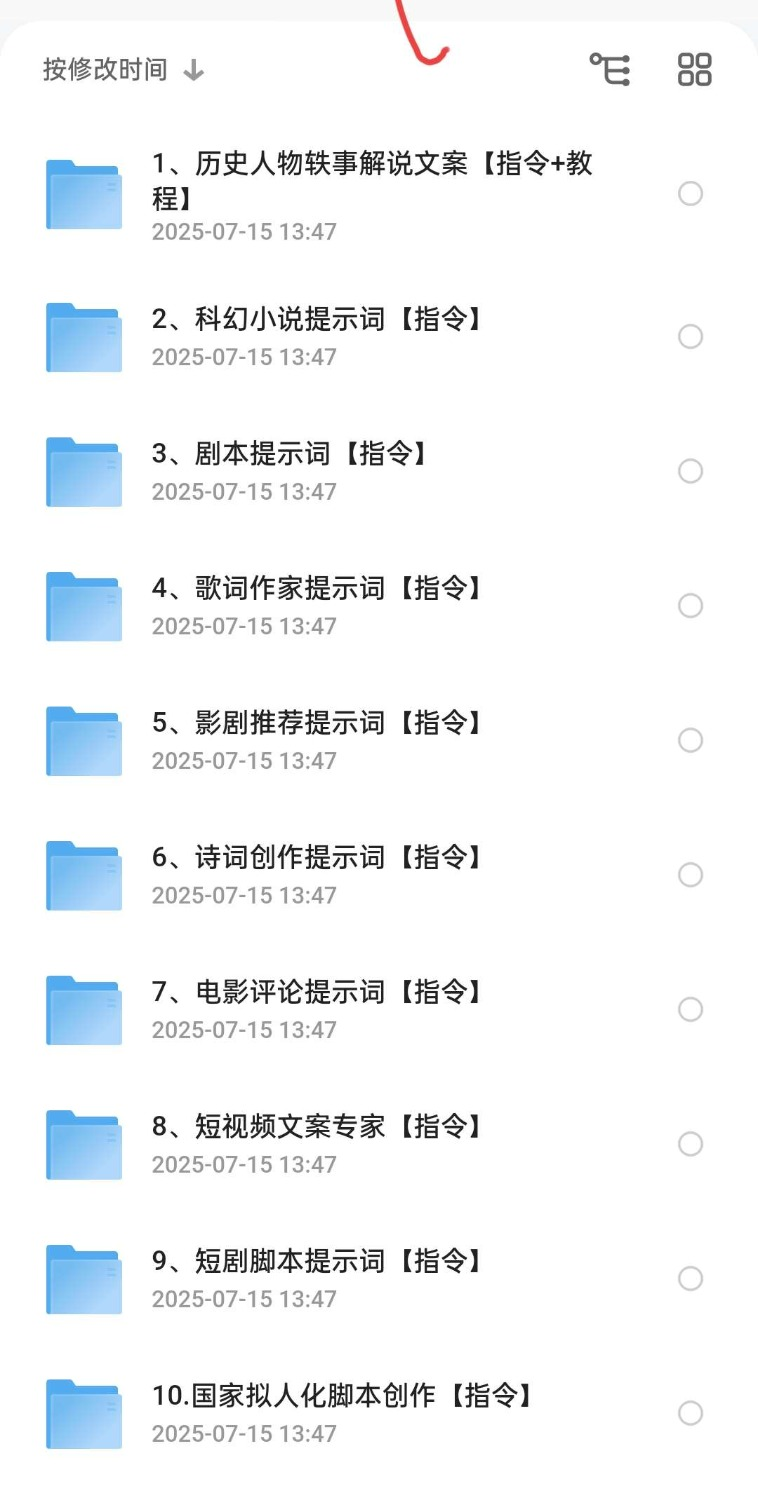The image size is (758, 1500).
Task: Switch to grid view layout
Action: click(694, 69)
